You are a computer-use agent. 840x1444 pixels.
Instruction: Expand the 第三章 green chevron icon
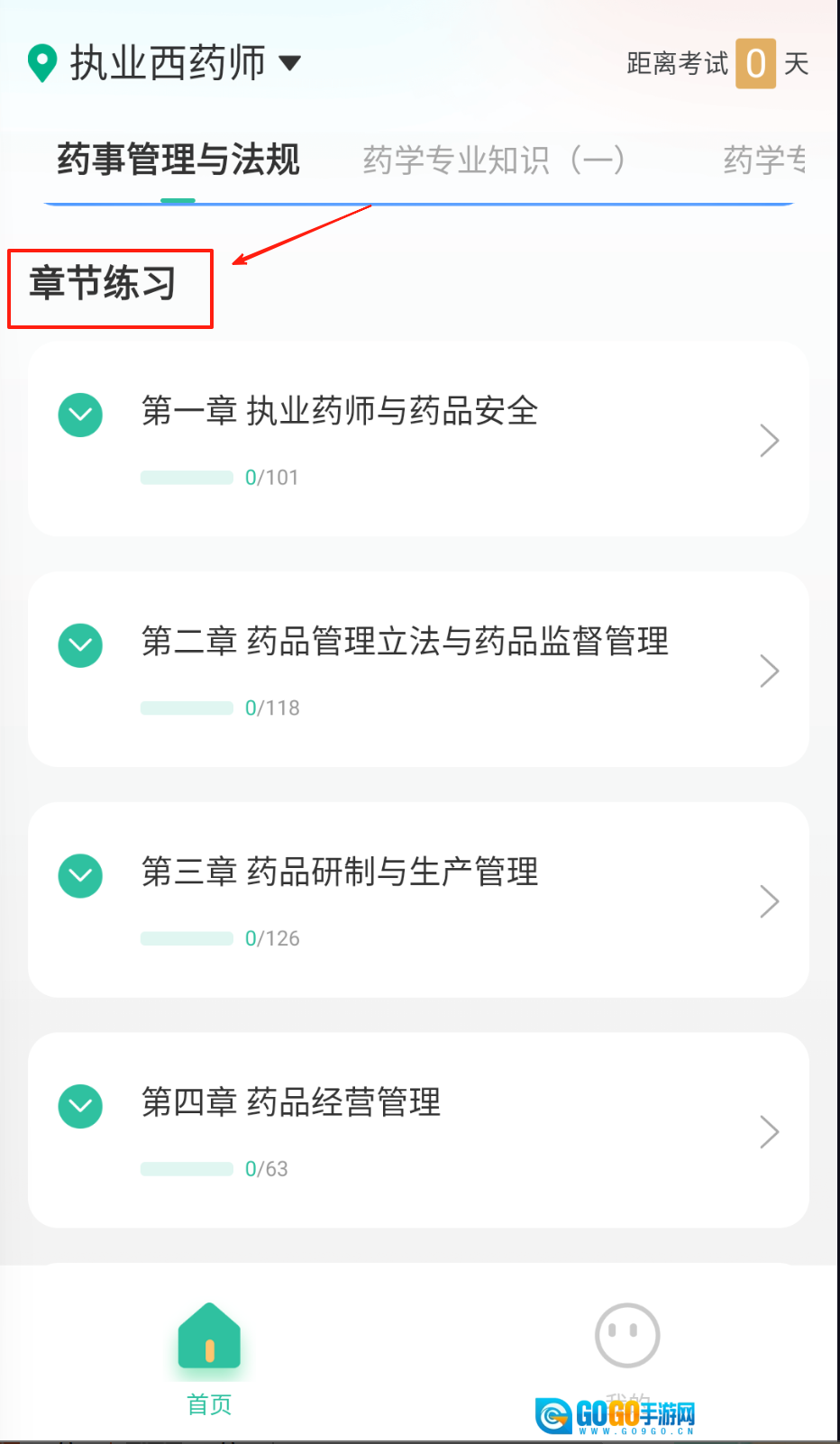coord(80,876)
